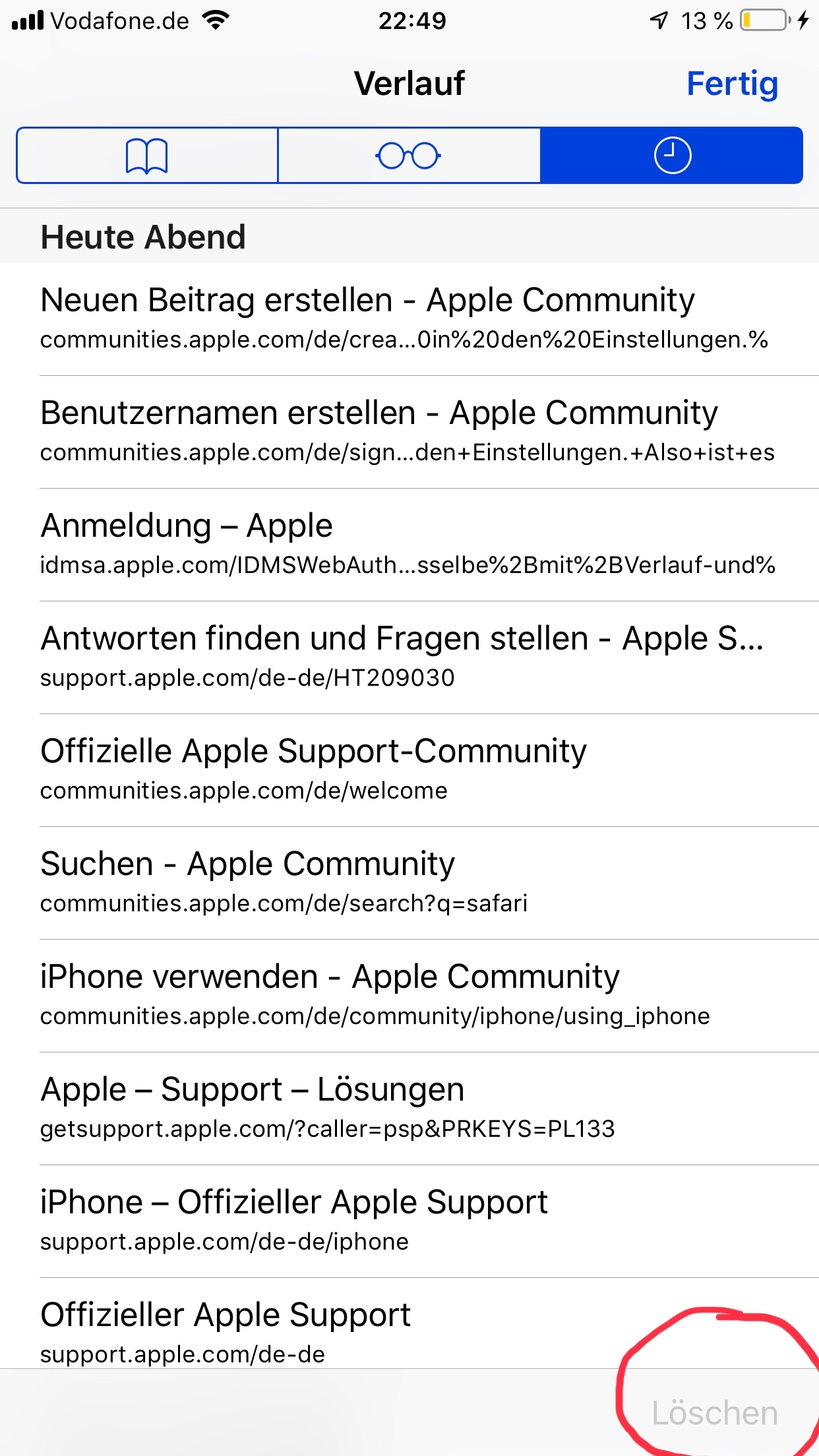
Task: Switch to the bookmarks tab
Action: click(x=147, y=156)
